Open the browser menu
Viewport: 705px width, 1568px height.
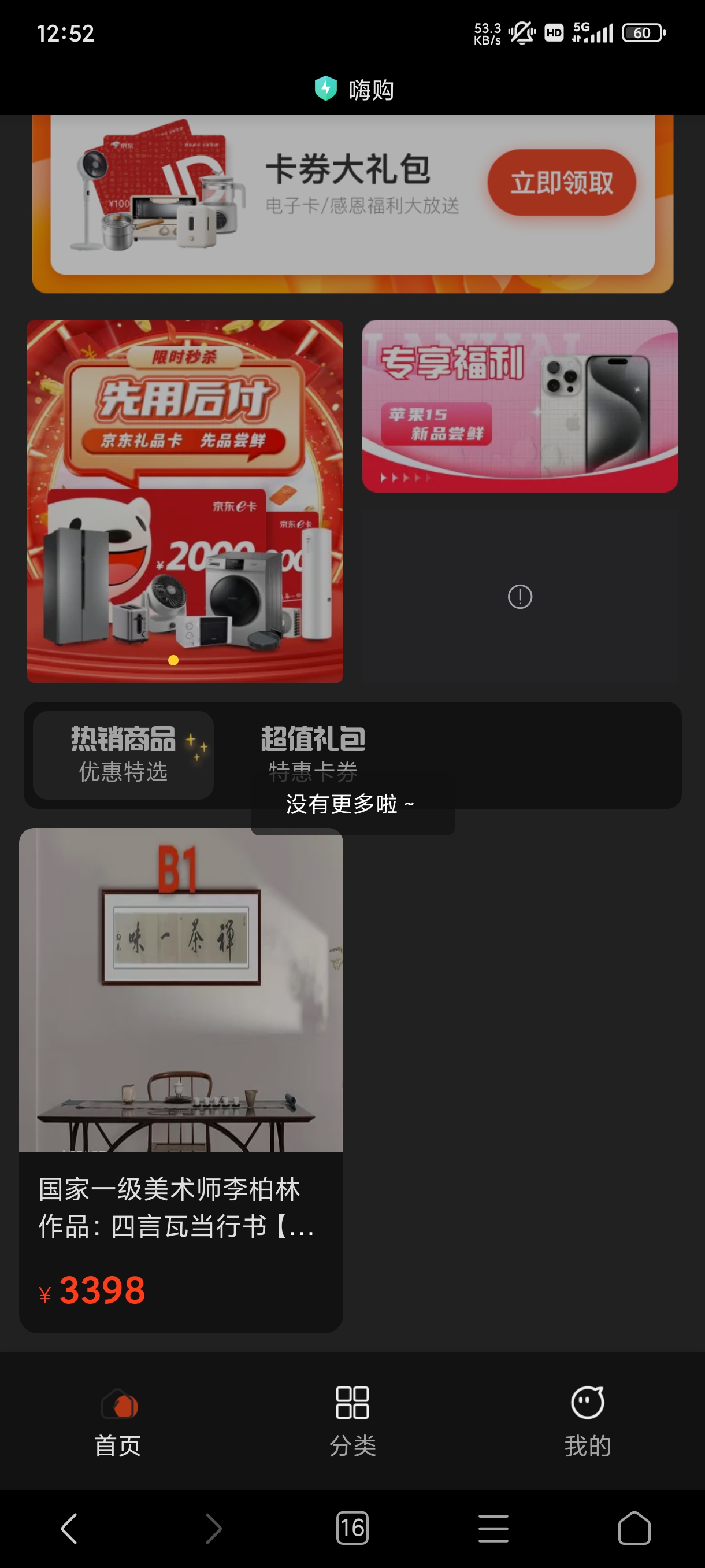pyautogui.click(x=493, y=1529)
